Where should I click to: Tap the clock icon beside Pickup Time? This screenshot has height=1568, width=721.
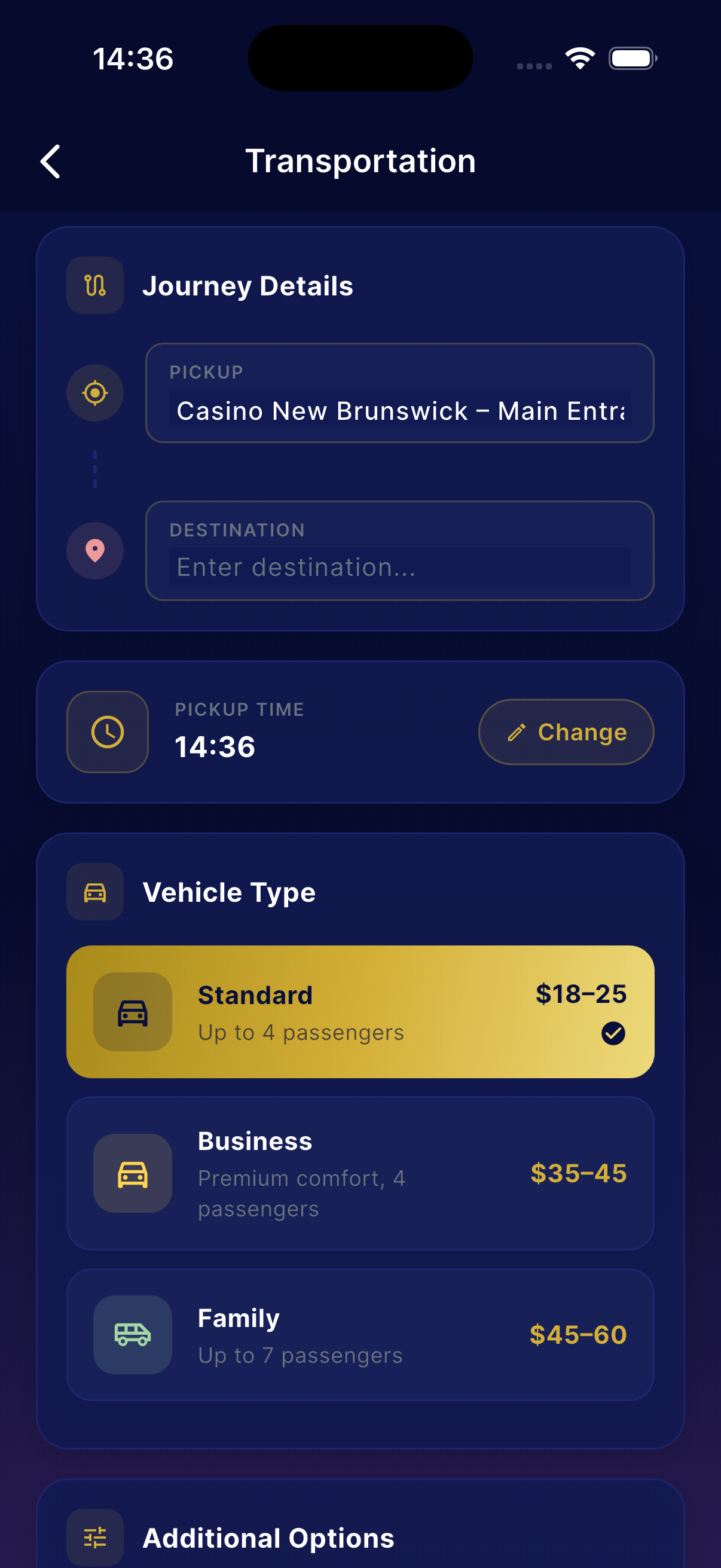107,731
